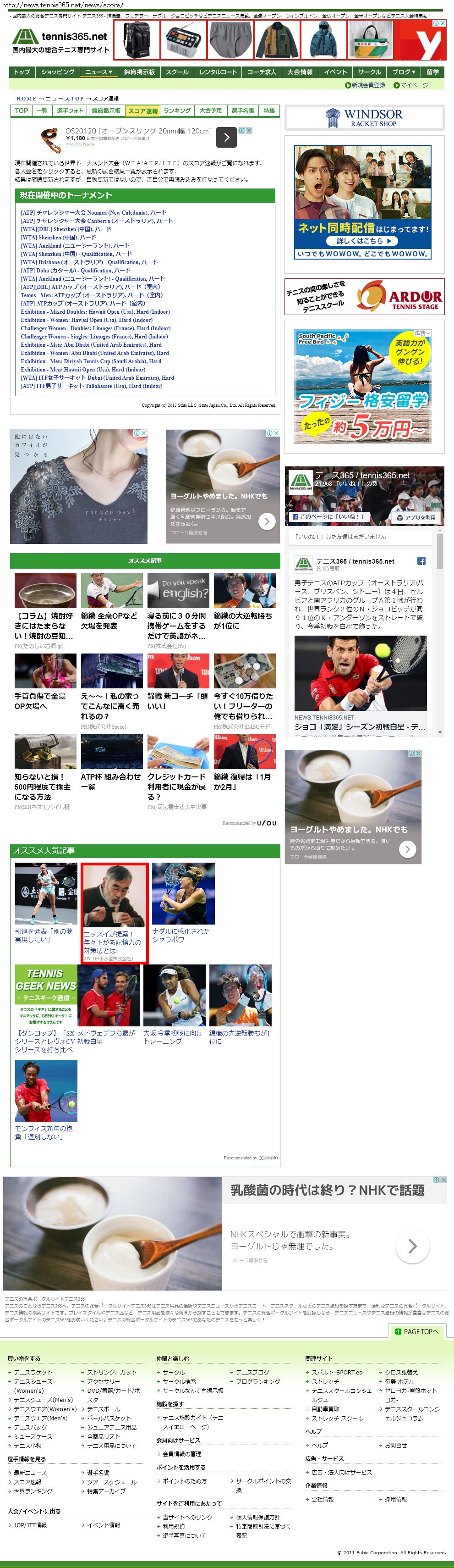Switch to the ランキング tab

[177, 111]
